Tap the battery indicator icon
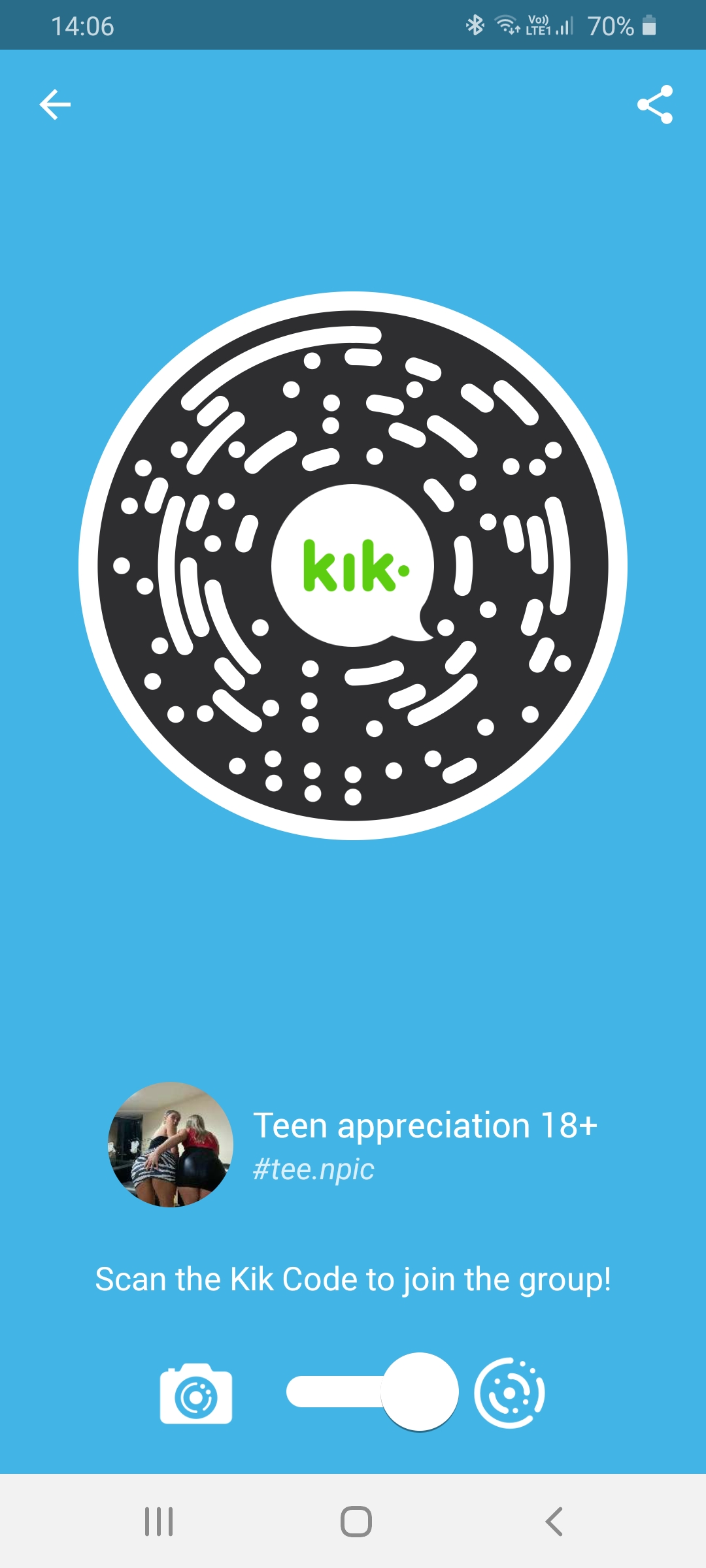 [650, 25]
